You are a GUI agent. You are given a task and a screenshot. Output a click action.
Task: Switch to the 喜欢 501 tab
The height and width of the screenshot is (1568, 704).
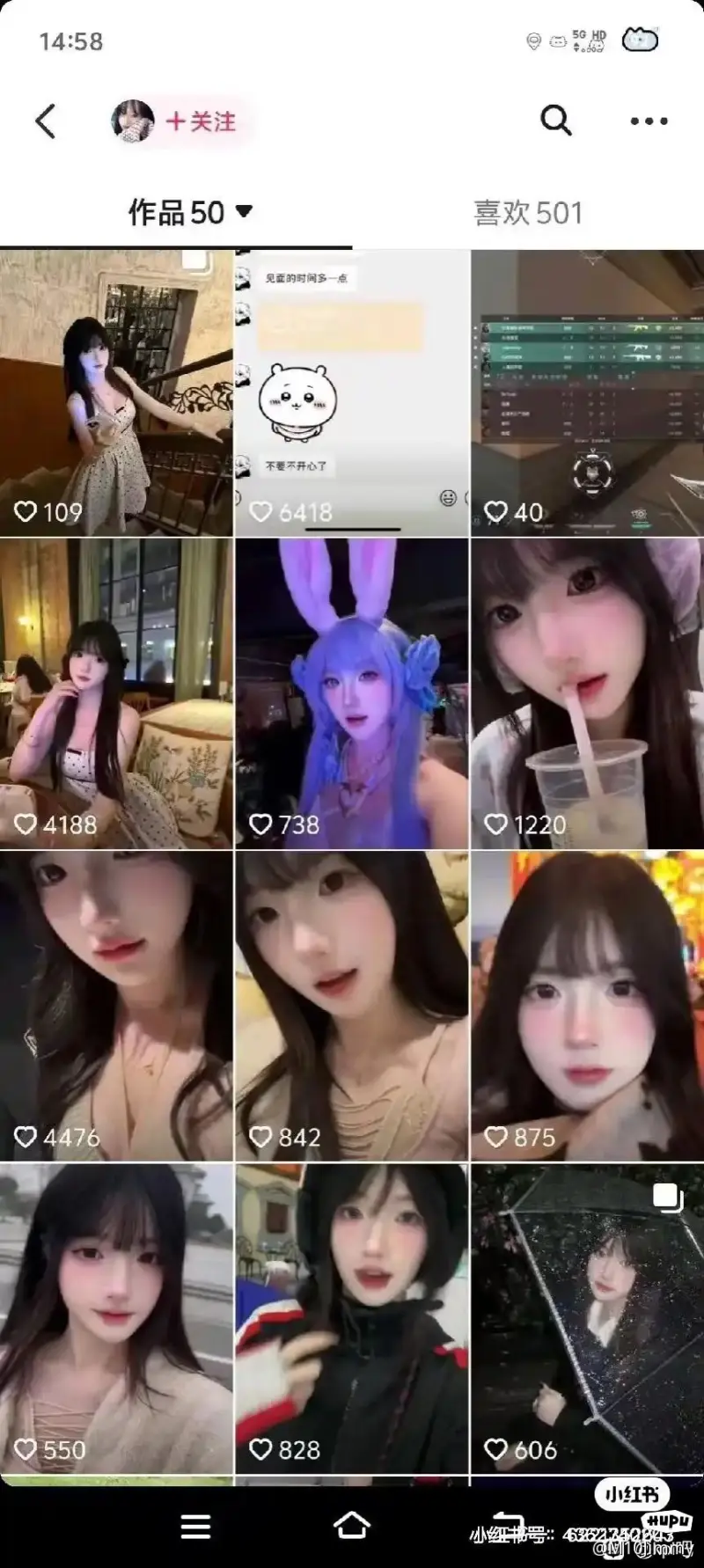coord(528,212)
